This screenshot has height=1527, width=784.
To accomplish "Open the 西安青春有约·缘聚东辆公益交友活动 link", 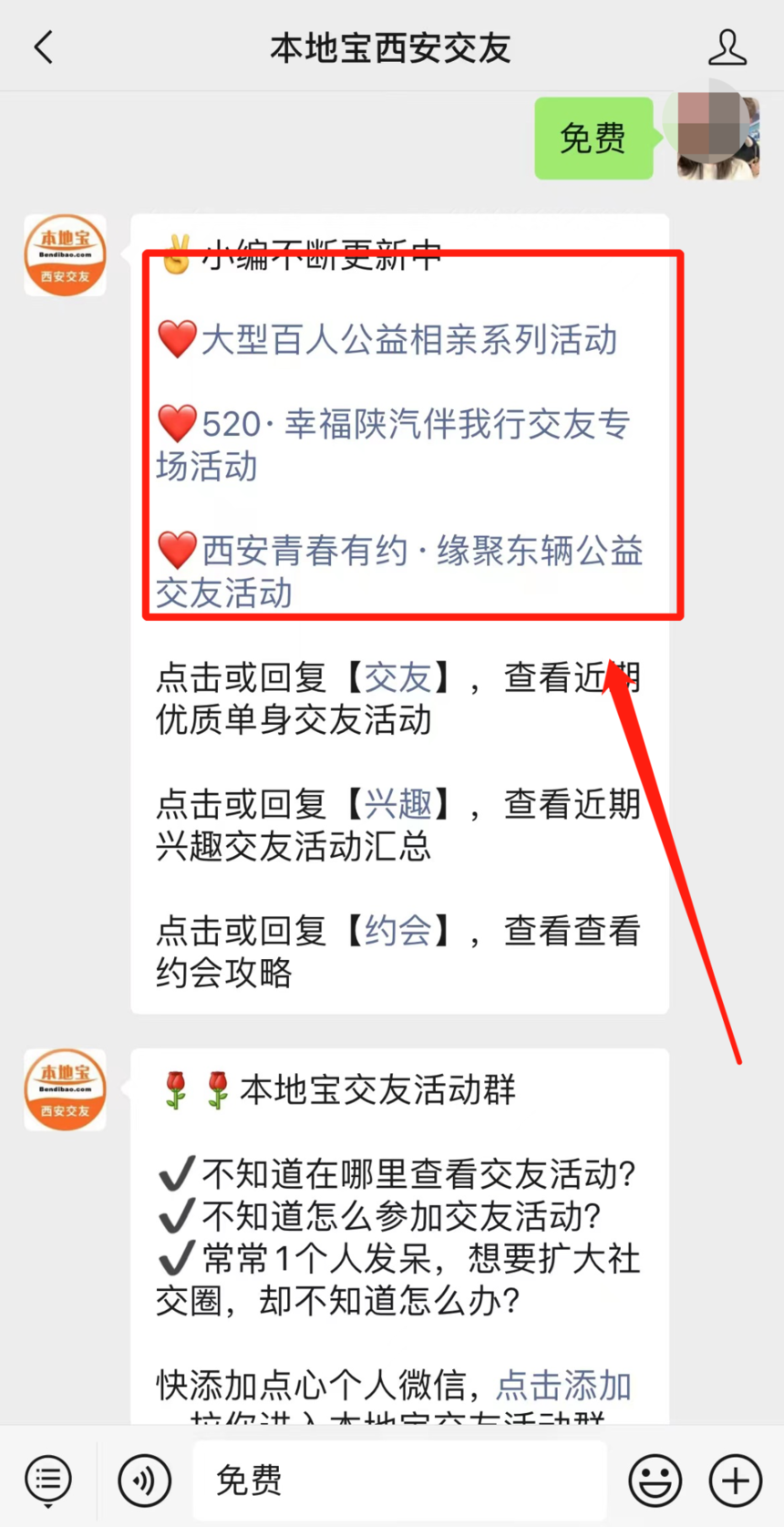I will point(399,572).
